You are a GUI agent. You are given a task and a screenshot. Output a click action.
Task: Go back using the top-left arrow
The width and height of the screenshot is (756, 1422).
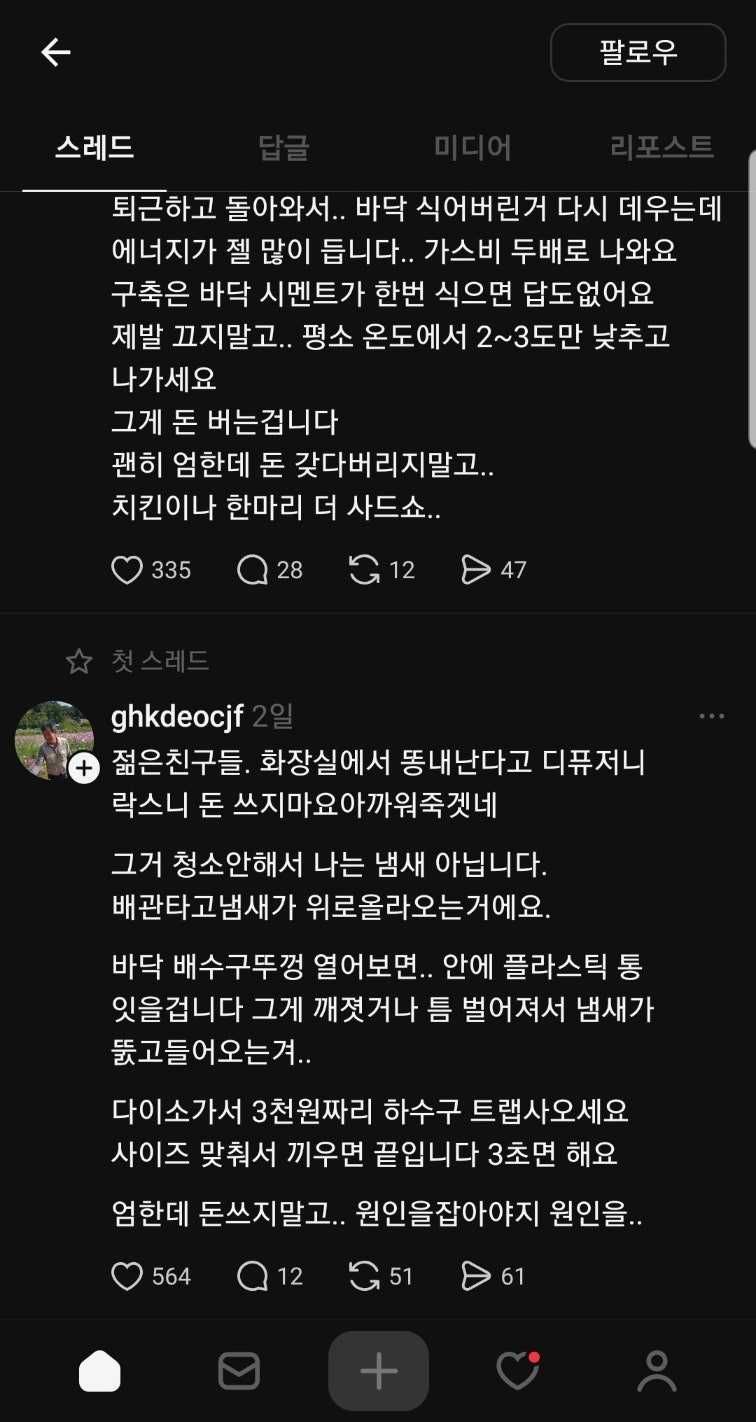[x=56, y=52]
